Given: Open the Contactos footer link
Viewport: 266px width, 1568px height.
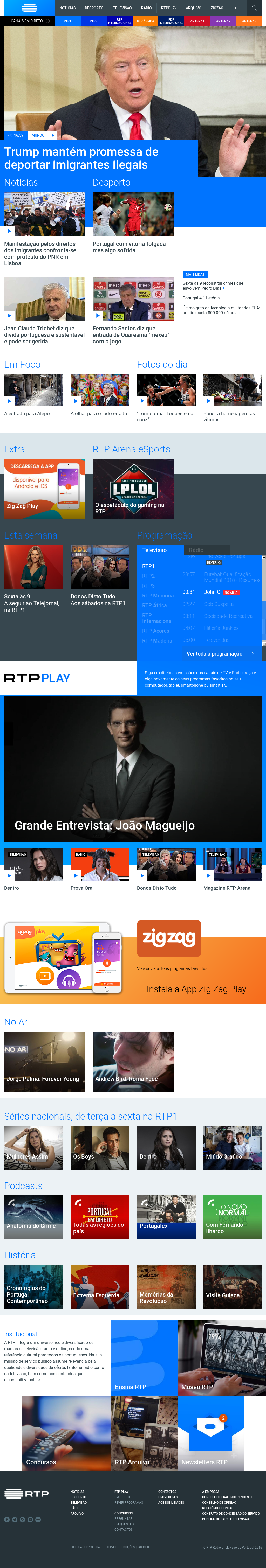Looking at the screenshot, I should click(167, 1491).
